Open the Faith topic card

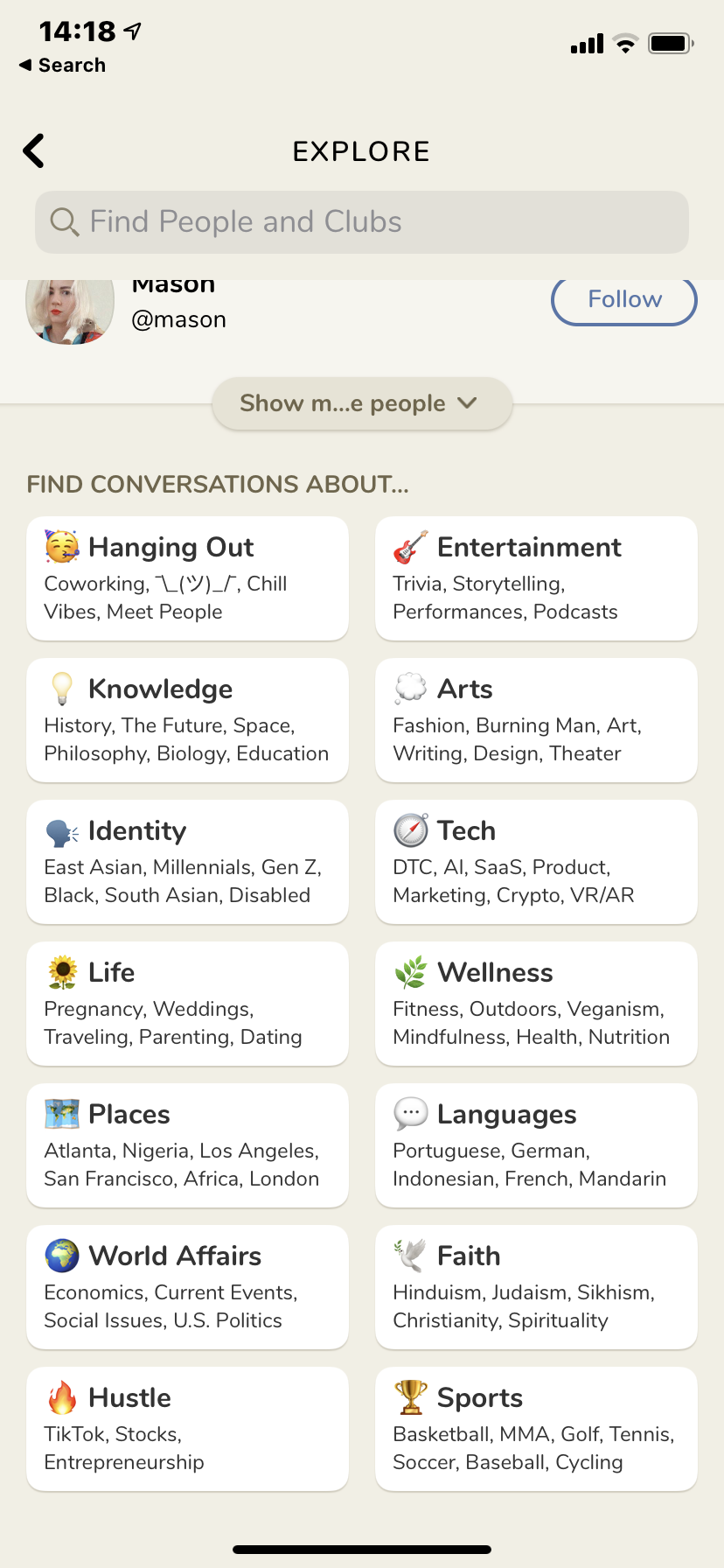coord(537,1287)
